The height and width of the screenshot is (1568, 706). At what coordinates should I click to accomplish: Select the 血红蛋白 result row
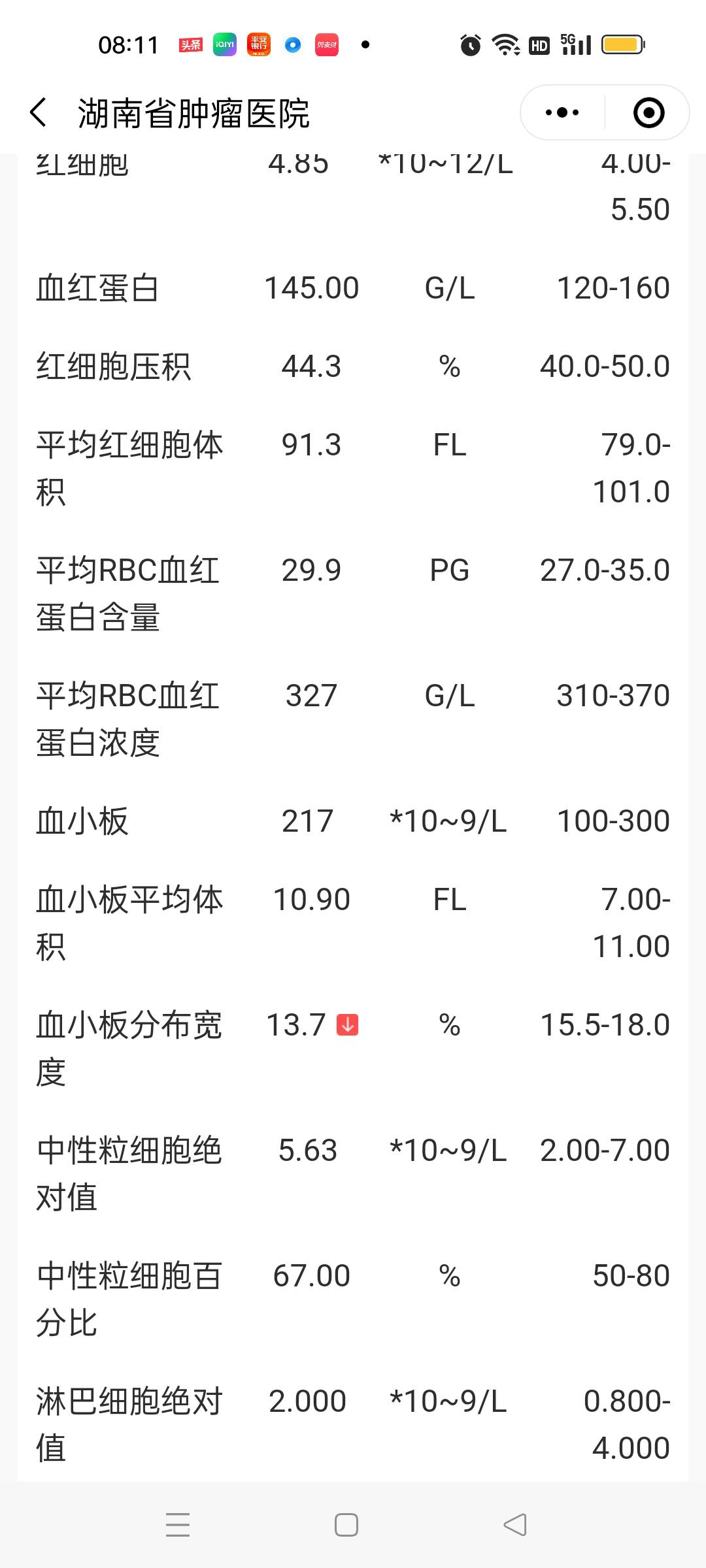(353, 287)
